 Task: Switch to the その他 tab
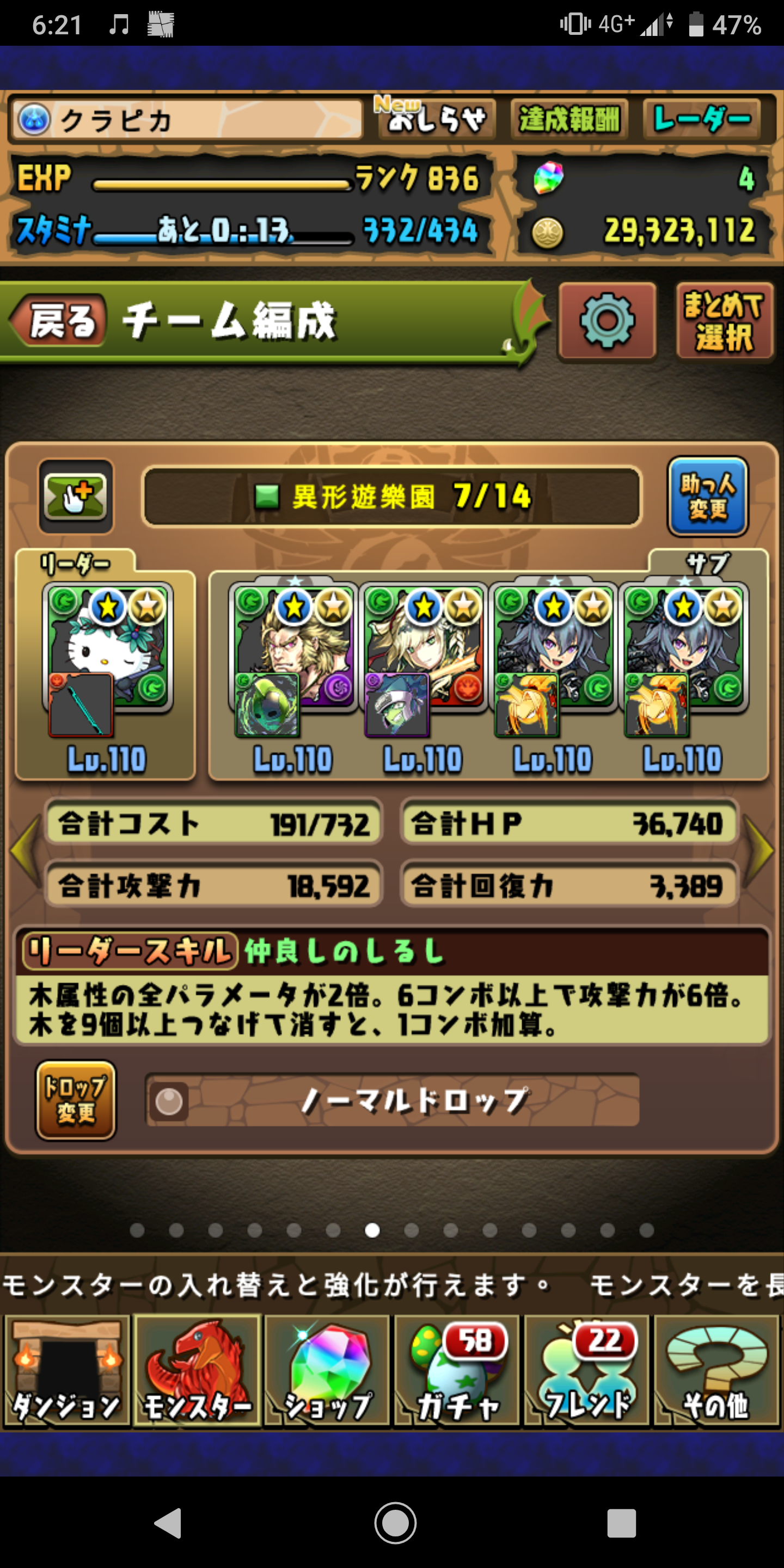click(x=716, y=1371)
